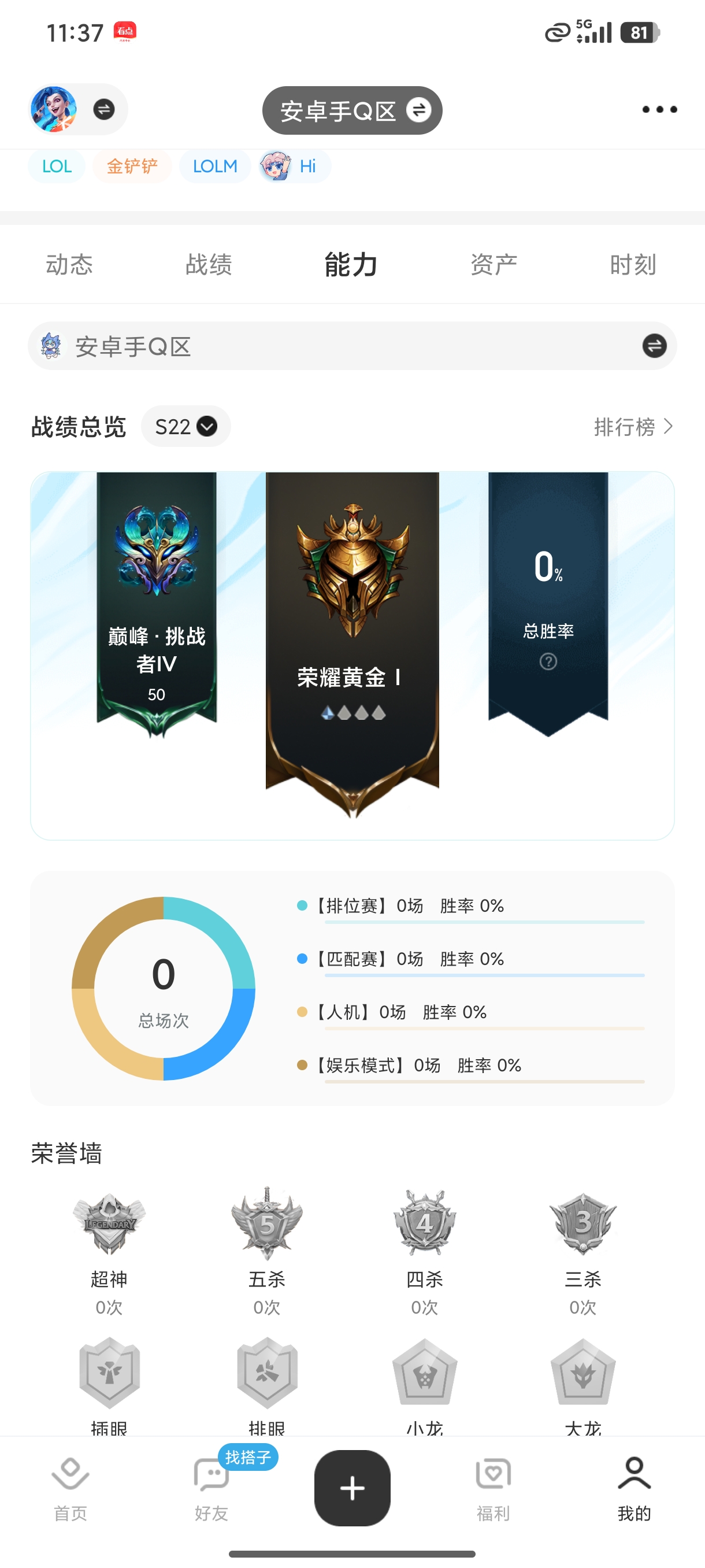Open the 我的 tab
705x1568 pixels.
tap(634, 1489)
